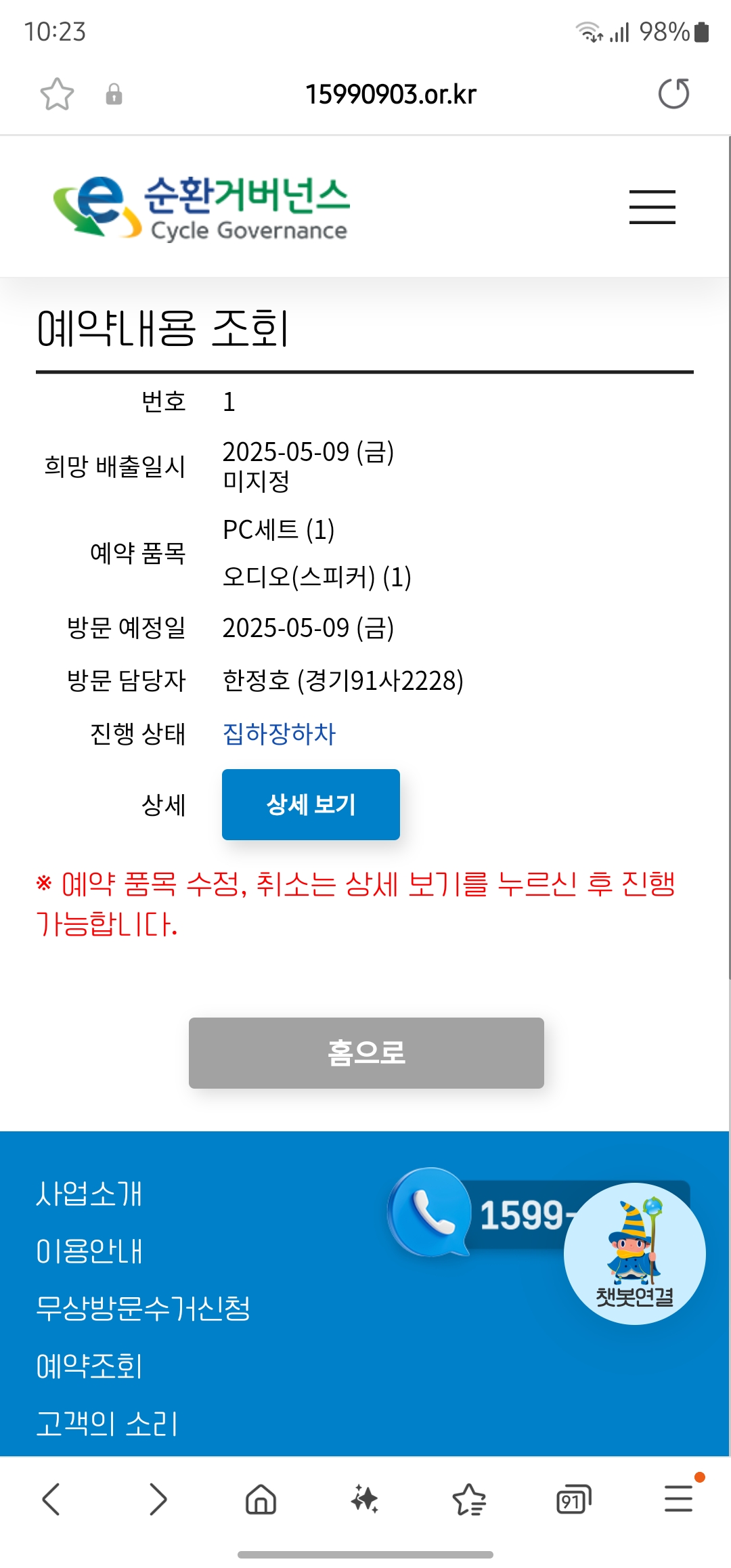
Task: Bookmark this page with the star icon
Action: point(57,94)
